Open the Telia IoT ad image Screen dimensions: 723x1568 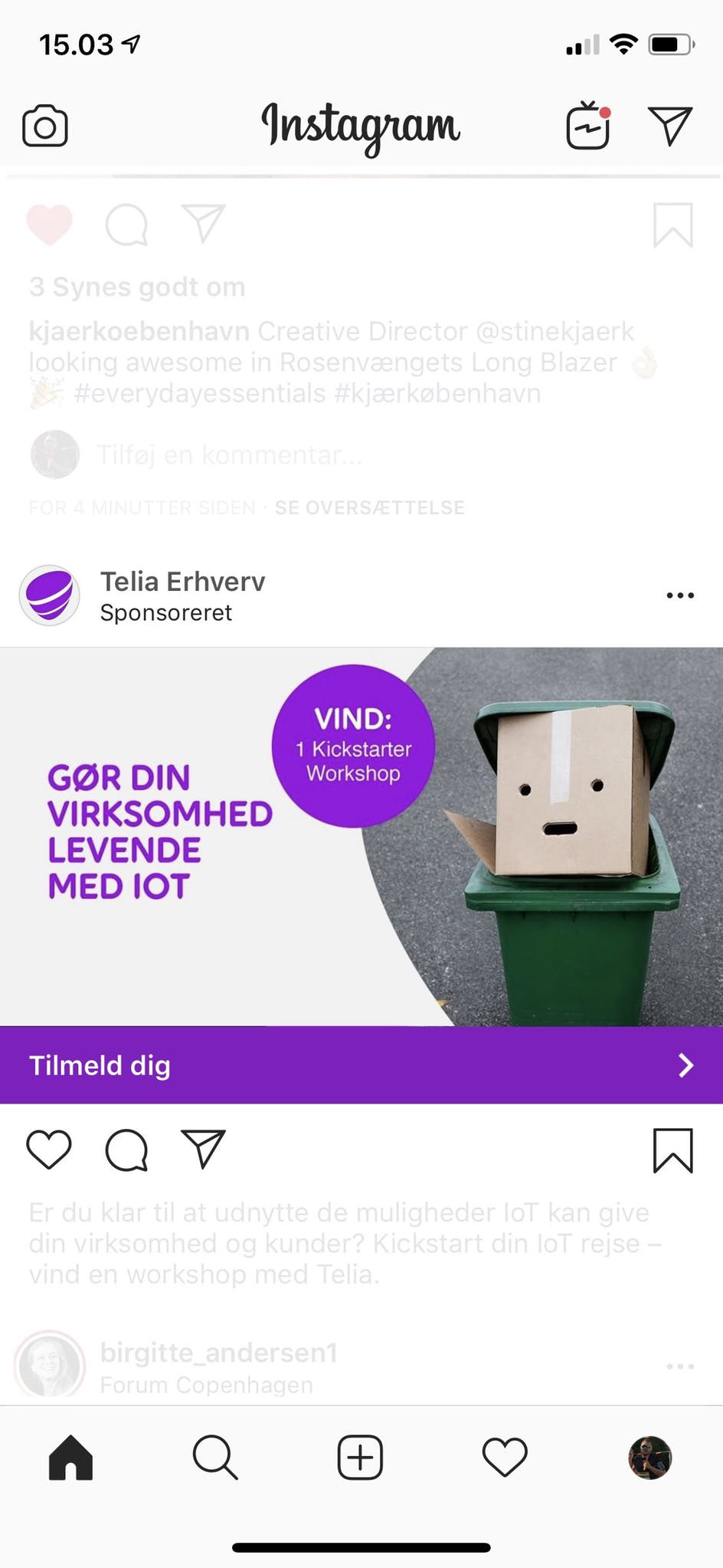[361, 837]
